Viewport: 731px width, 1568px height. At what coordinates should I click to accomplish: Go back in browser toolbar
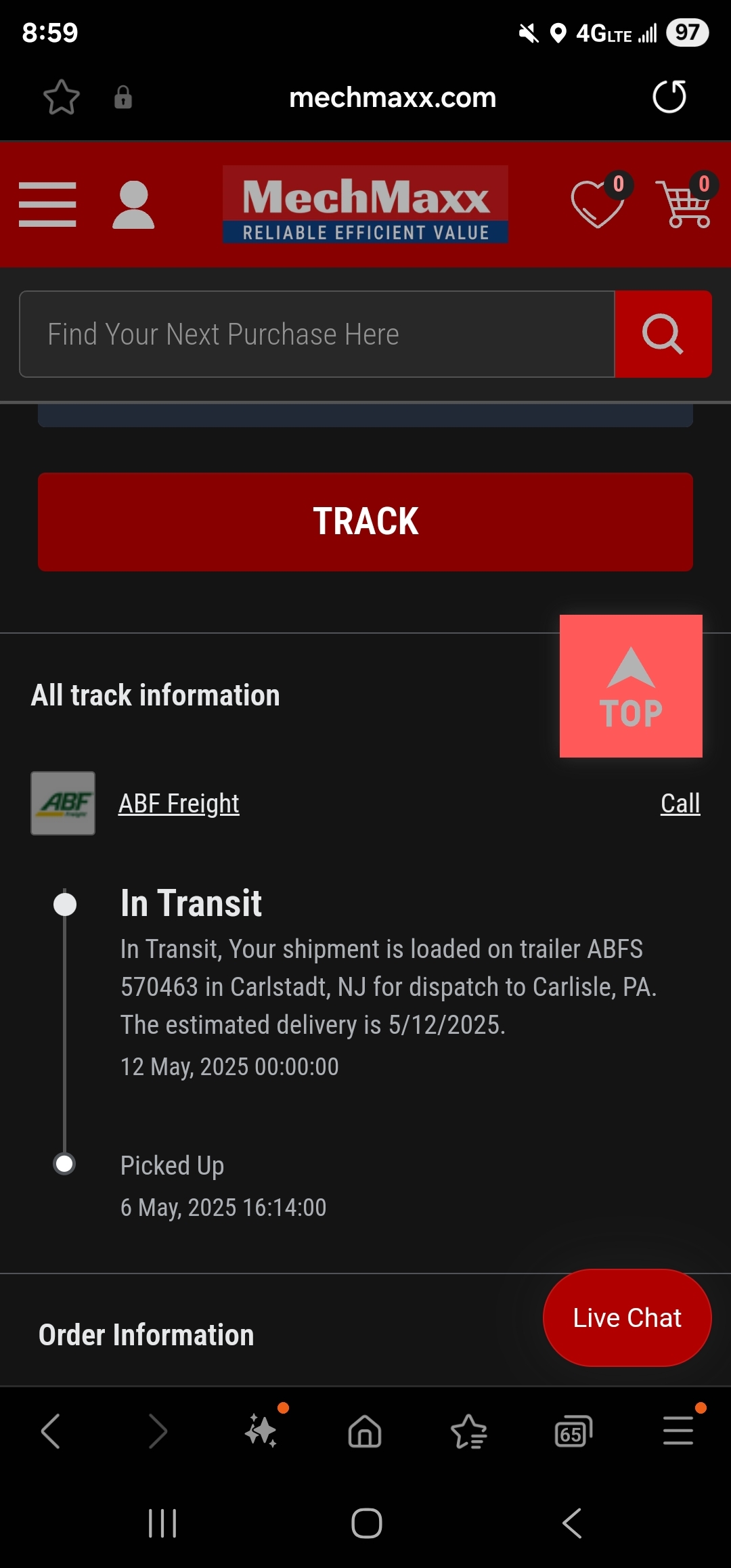(x=51, y=1431)
